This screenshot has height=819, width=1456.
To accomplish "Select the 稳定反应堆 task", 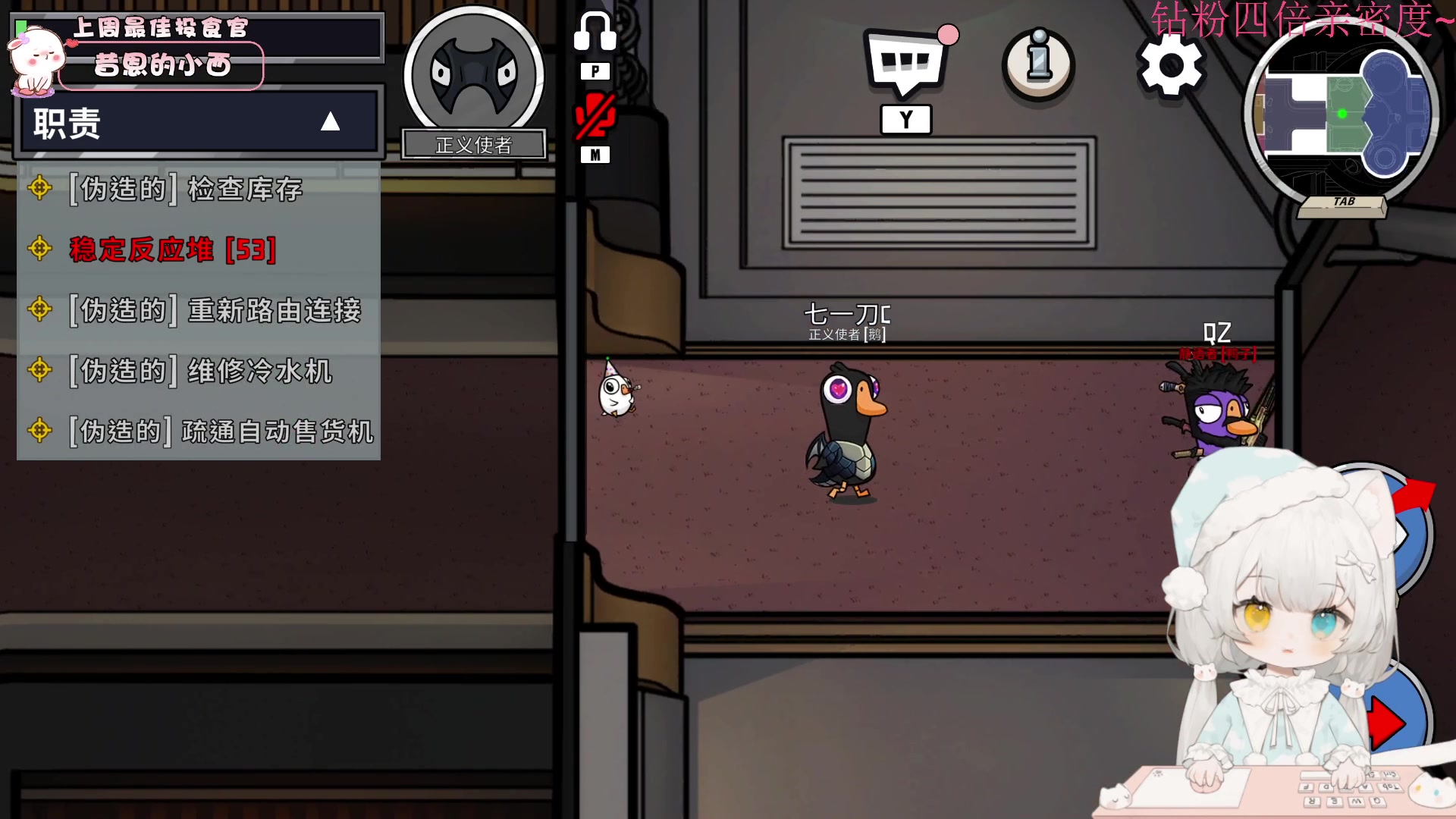I will point(173,249).
